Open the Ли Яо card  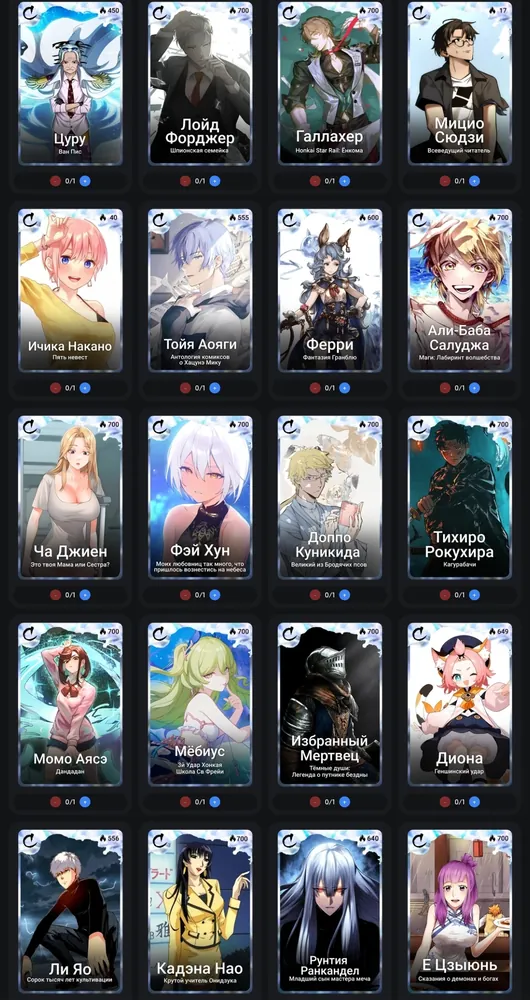pos(70,911)
